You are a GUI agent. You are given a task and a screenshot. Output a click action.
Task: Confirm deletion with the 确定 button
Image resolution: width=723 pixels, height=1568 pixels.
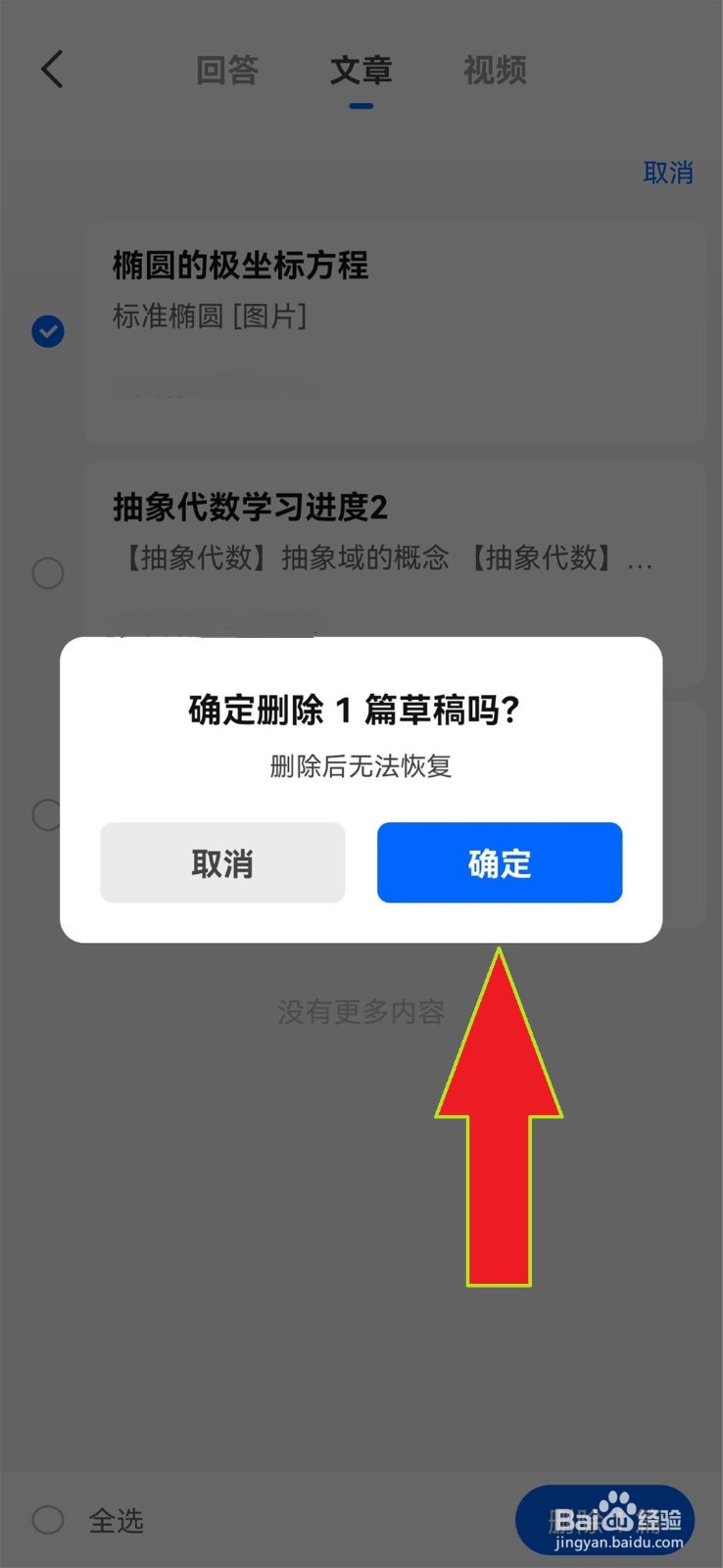500,862
